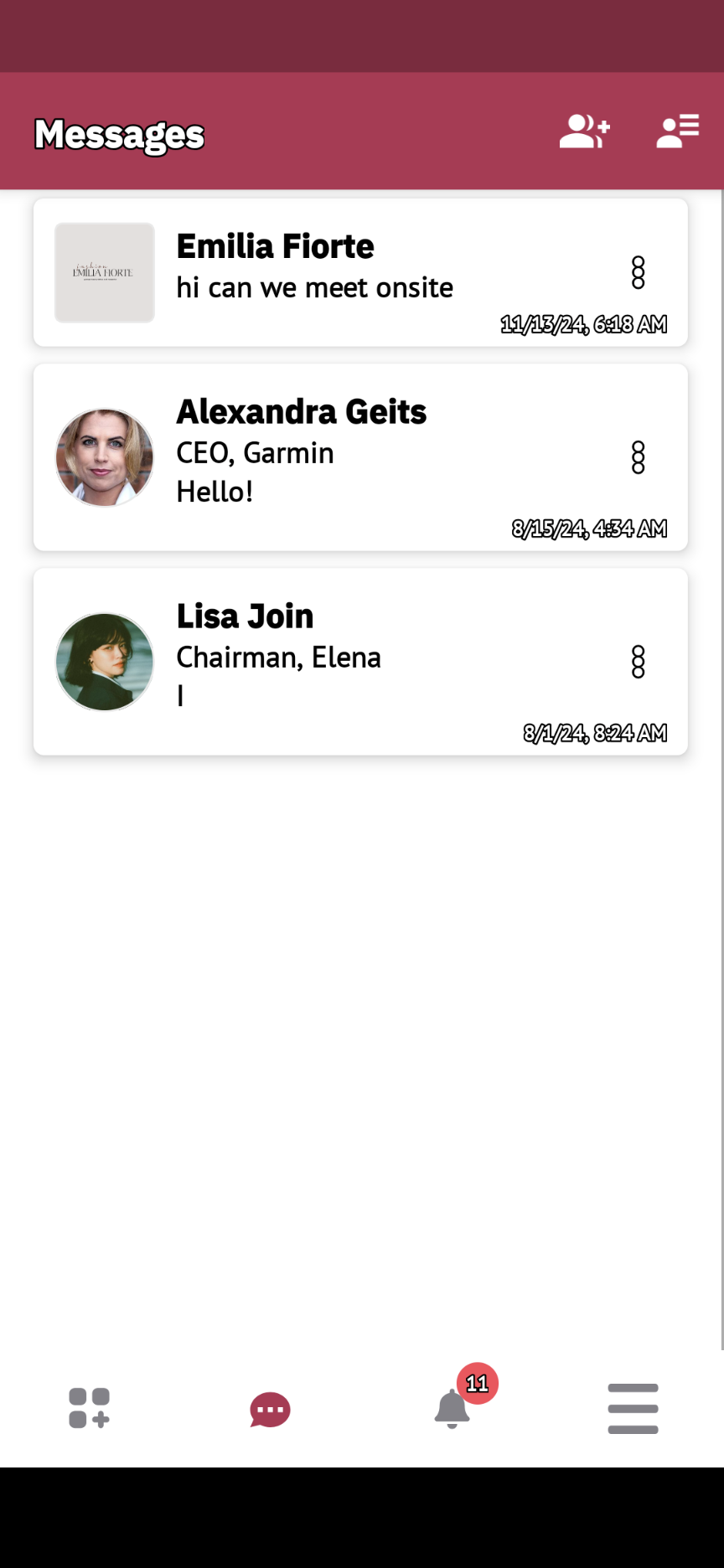
Task: Tap the add contact icon
Action: tap(584, 132)
